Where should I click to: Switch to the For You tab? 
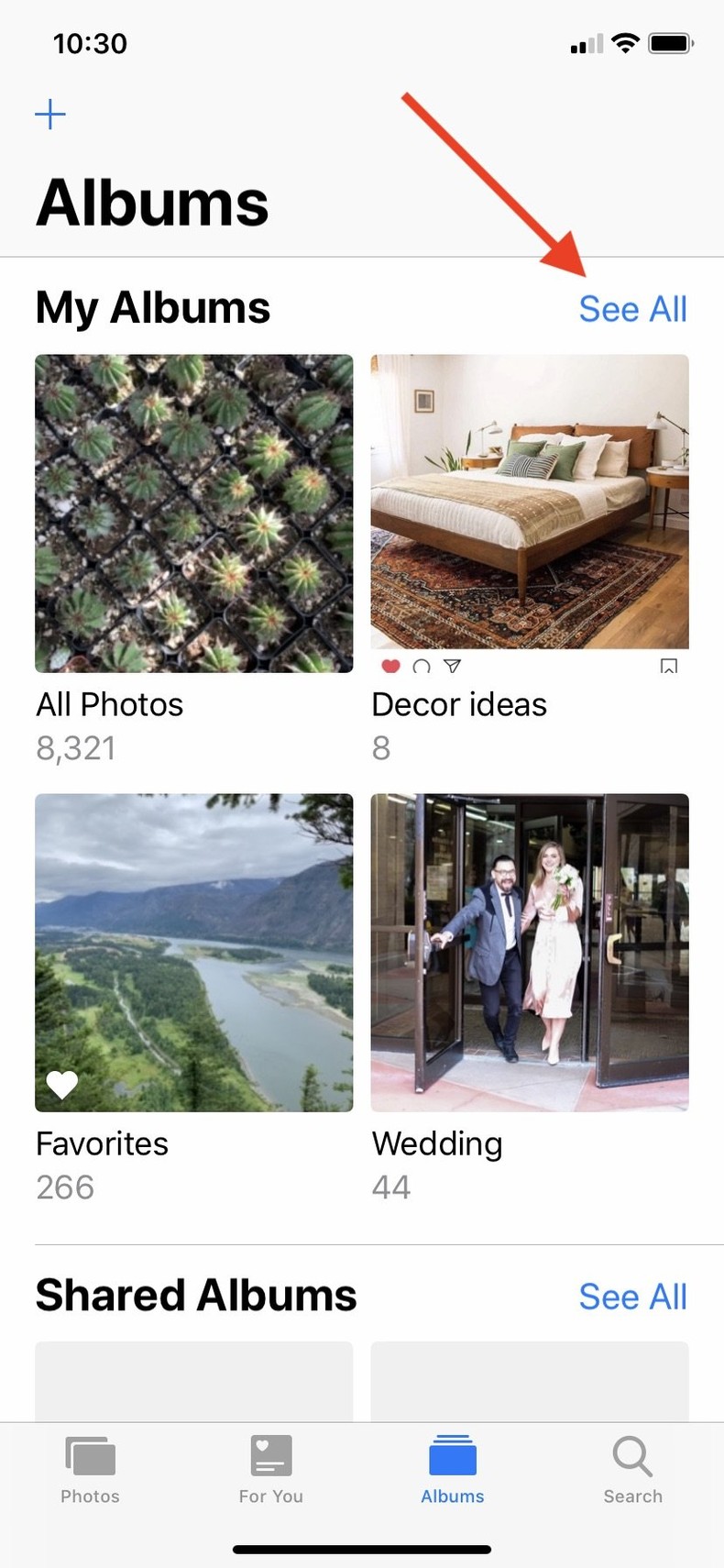[271, 1470]
